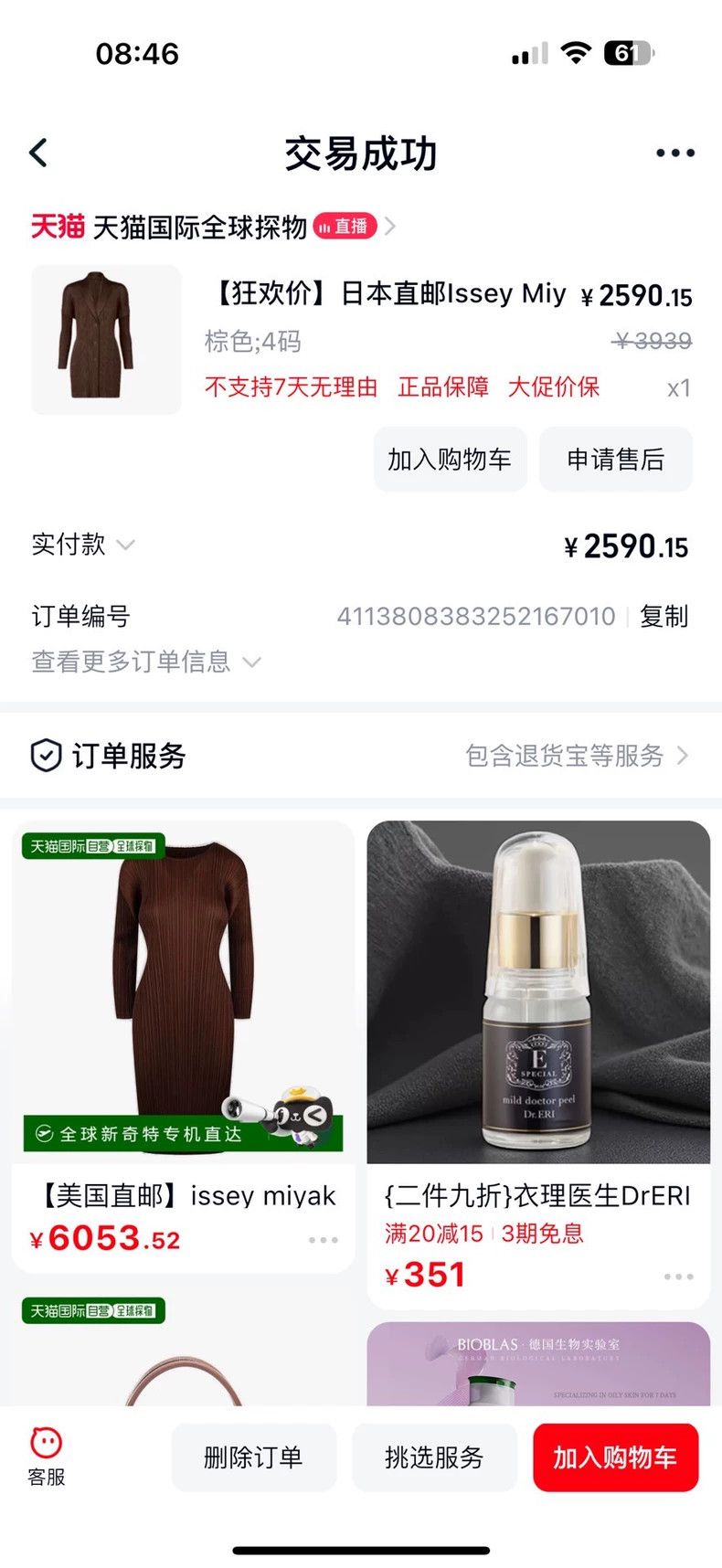
Task: Open more options on the ¥351 serum card
Action: 678,1277
